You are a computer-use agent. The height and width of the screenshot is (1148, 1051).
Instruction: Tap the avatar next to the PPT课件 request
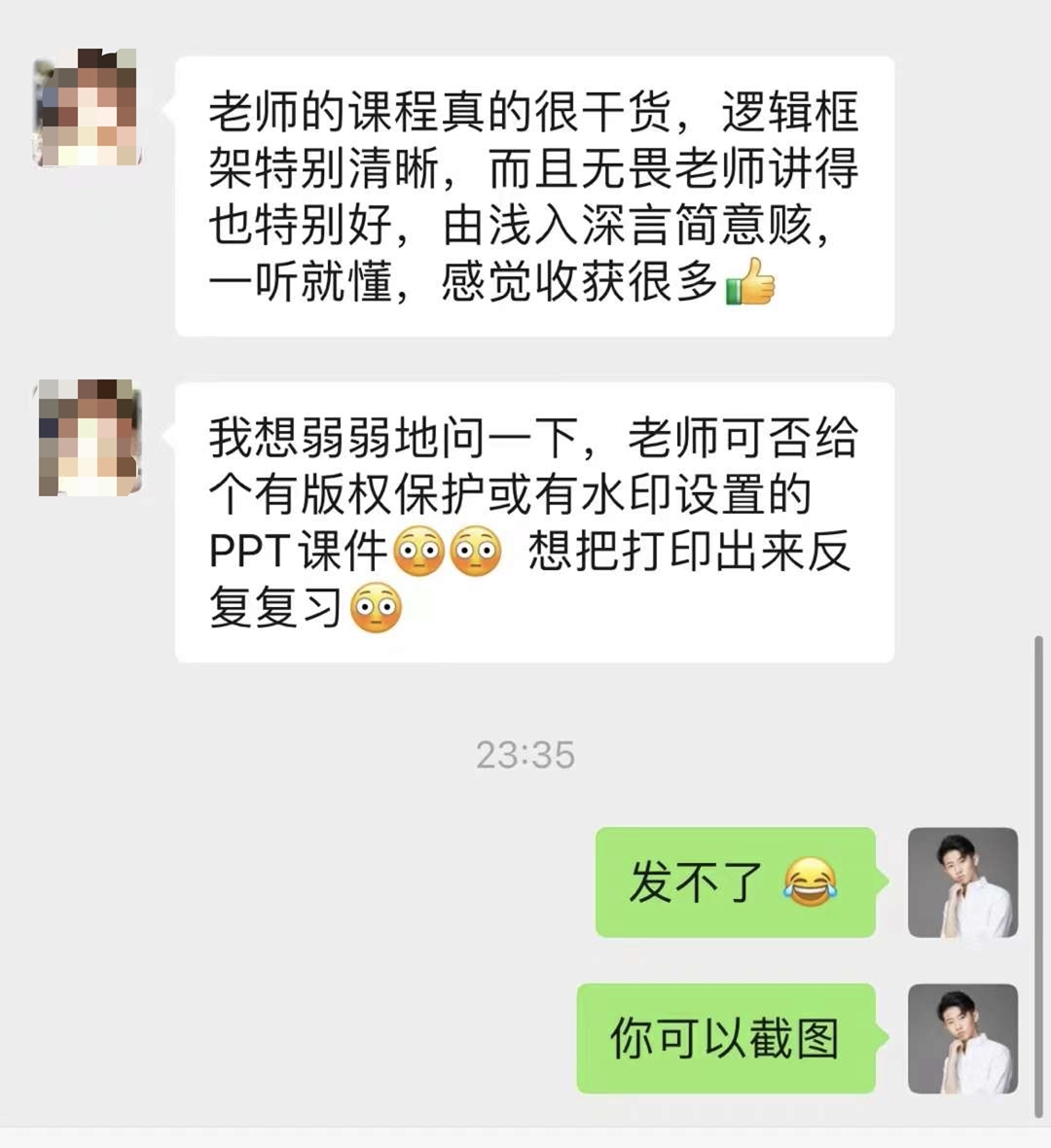[88, 438]
